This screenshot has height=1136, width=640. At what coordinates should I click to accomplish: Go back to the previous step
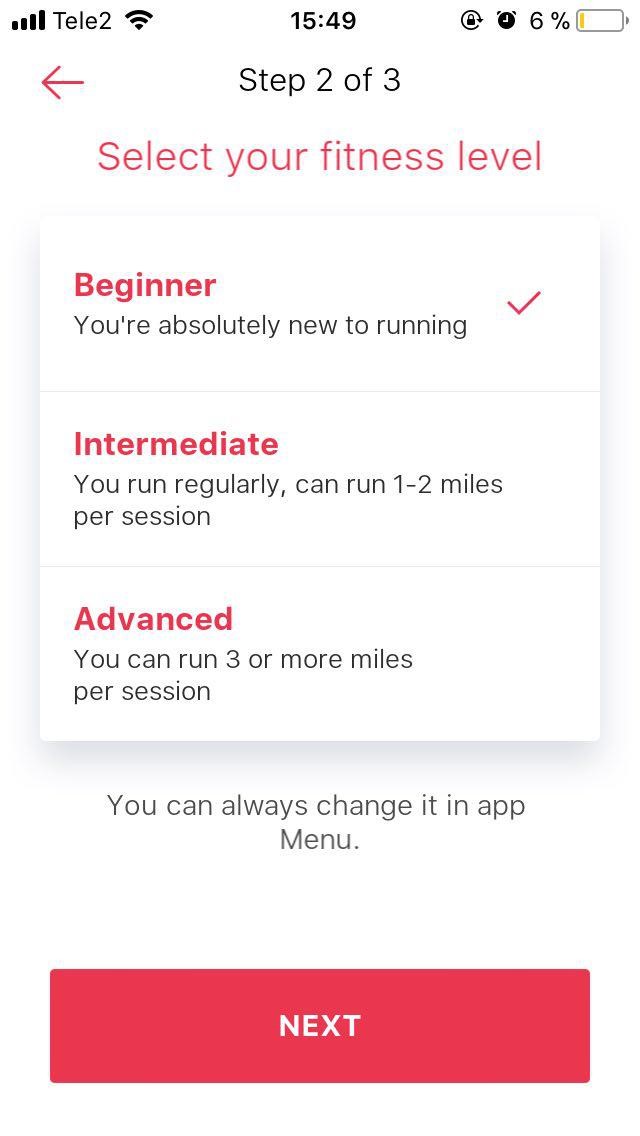(62, 82)
